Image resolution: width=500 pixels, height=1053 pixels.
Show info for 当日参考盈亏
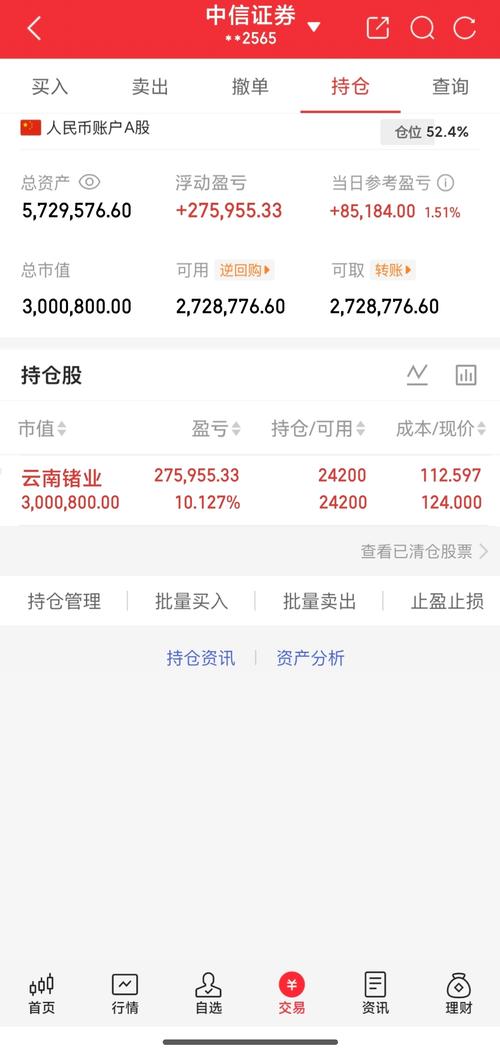click(x=446, y=183)
